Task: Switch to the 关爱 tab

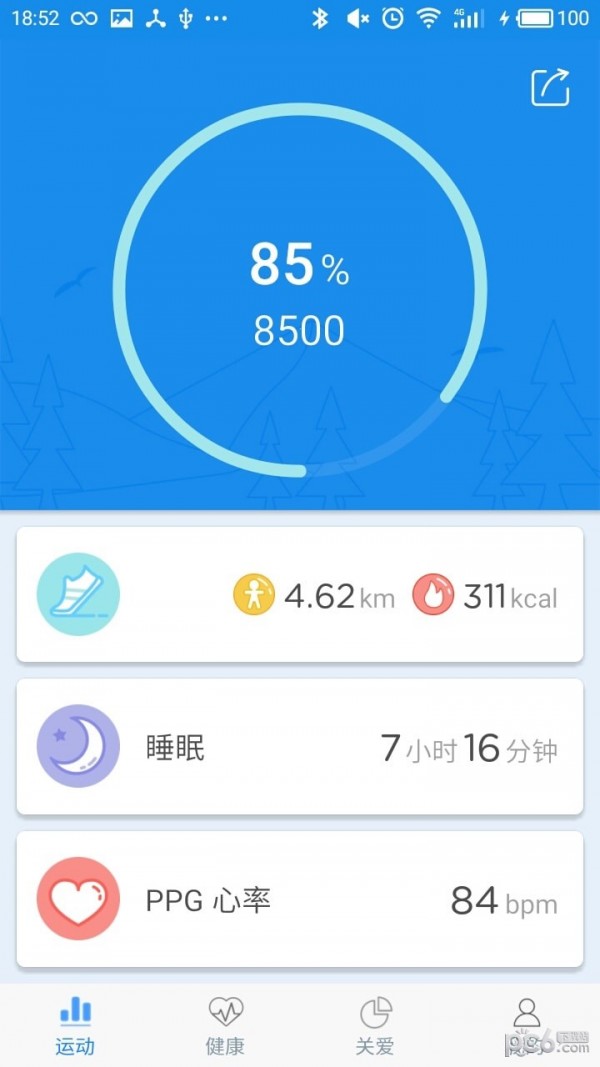Action: (375, 1026)
